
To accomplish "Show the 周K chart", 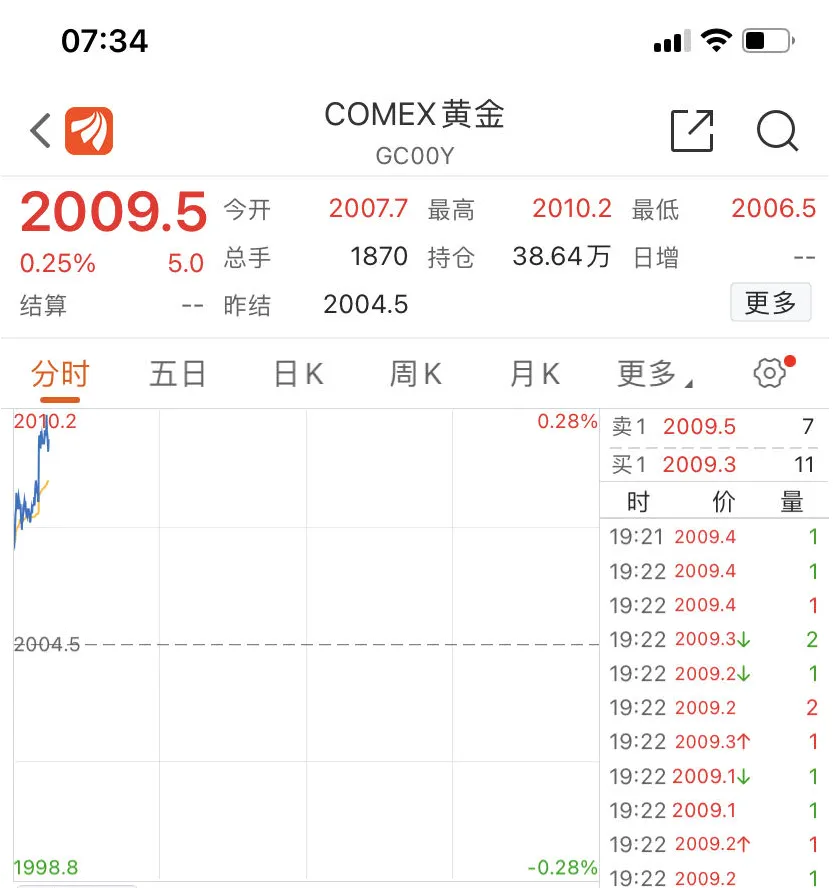I will tap(415, 374).
